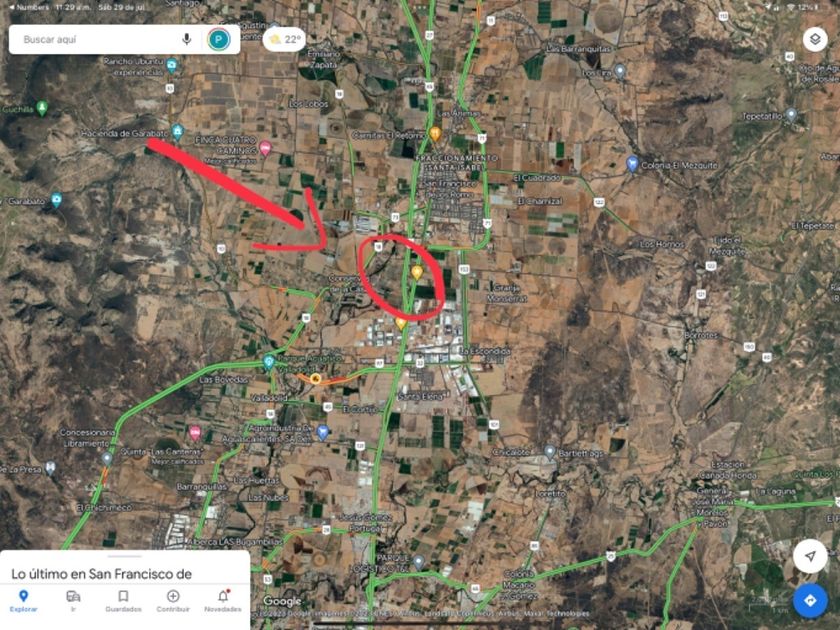The image size is (840, 630).
Task: Center map on my current location
Action: point(810,555)
